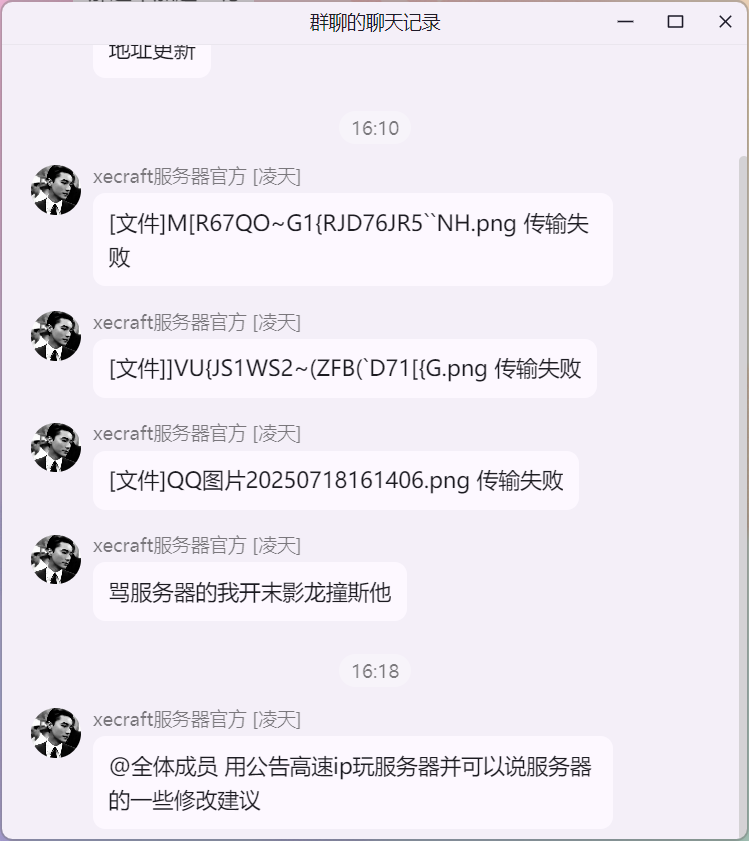Tap the sender avatar beside 骂服务器的我开末影龙撞斯他

56,559
